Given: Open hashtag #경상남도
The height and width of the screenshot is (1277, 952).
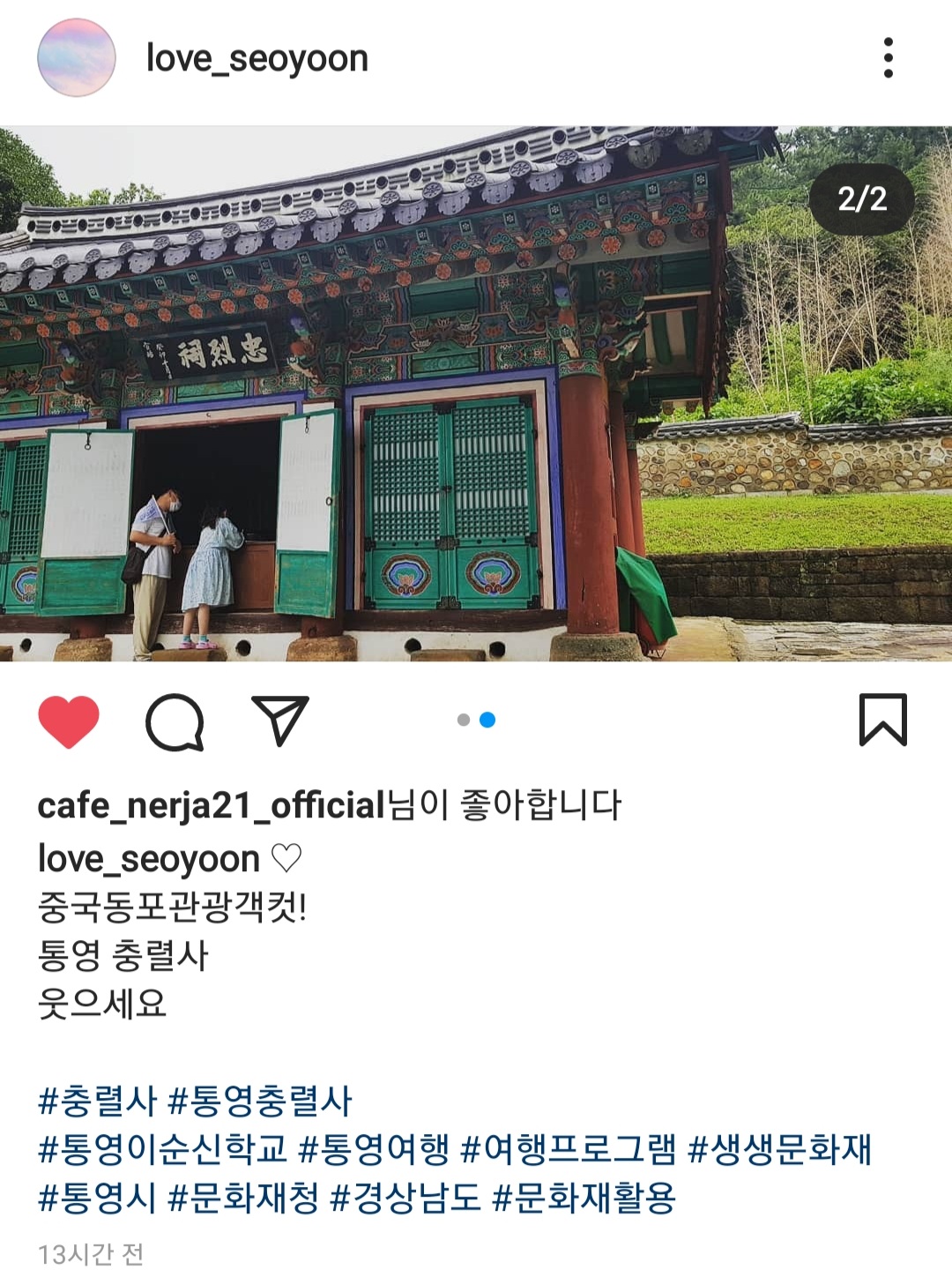Looking at the screenshot, I should [x=405, y=1198].
